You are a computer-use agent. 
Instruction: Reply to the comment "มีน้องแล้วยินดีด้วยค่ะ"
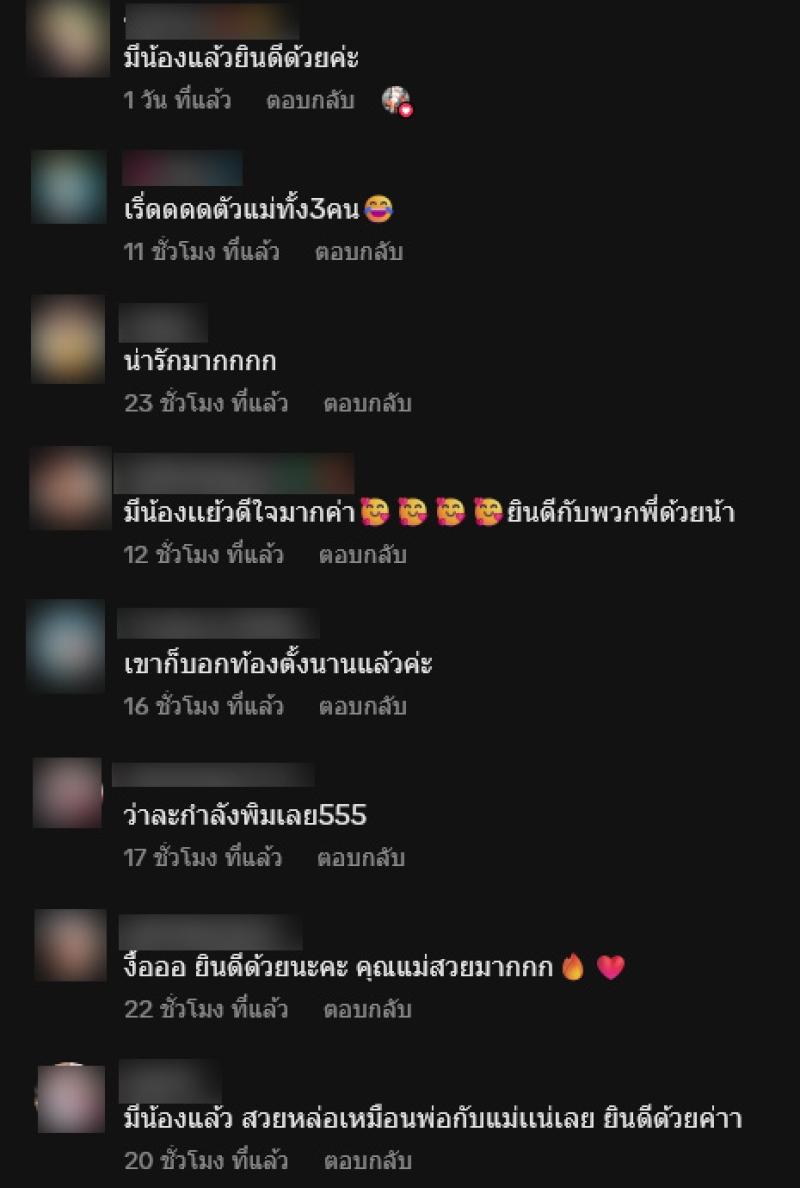[x=310, y=100]
